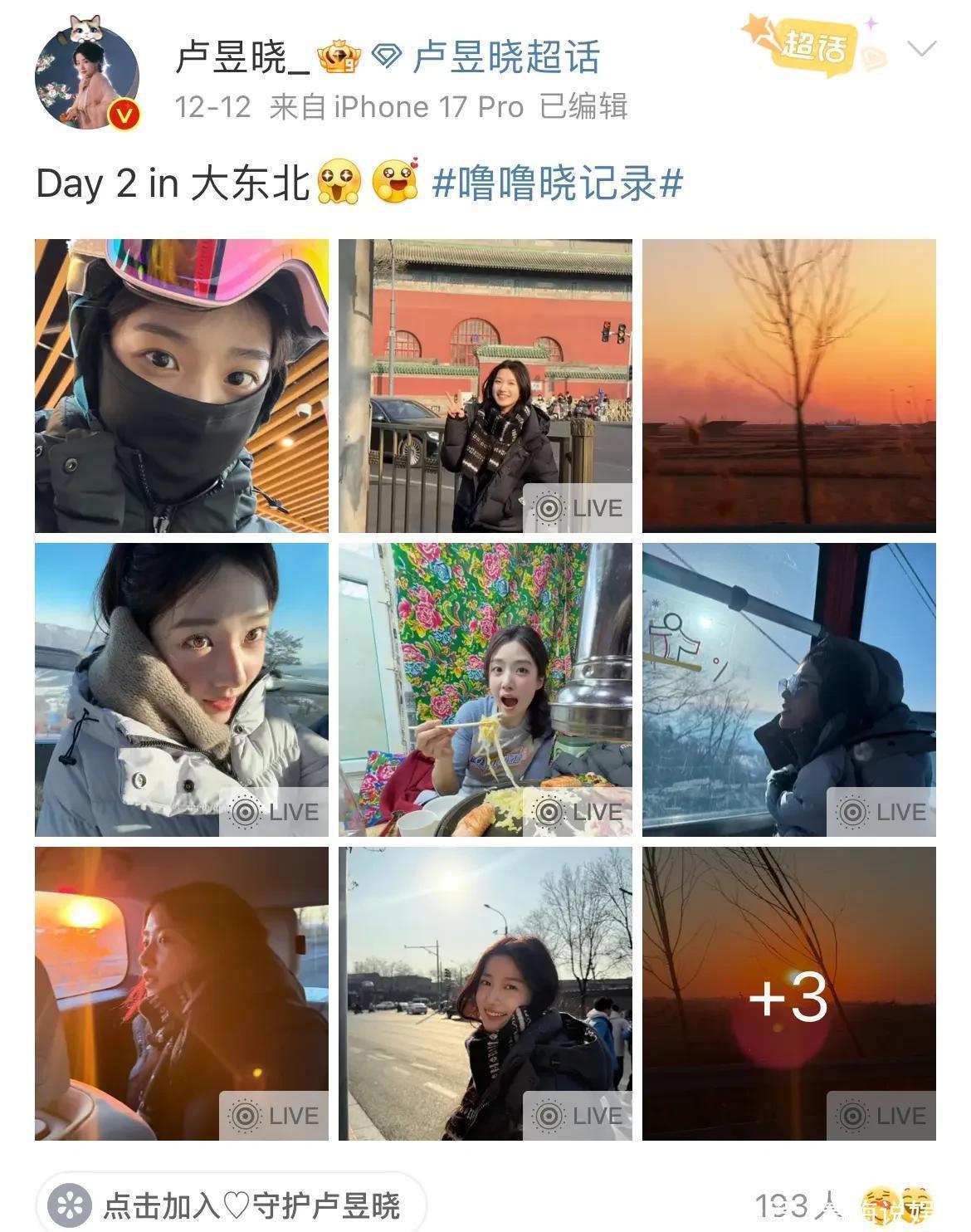
Task: Show the +3 more photos tile
Action: tap(789, 994)
